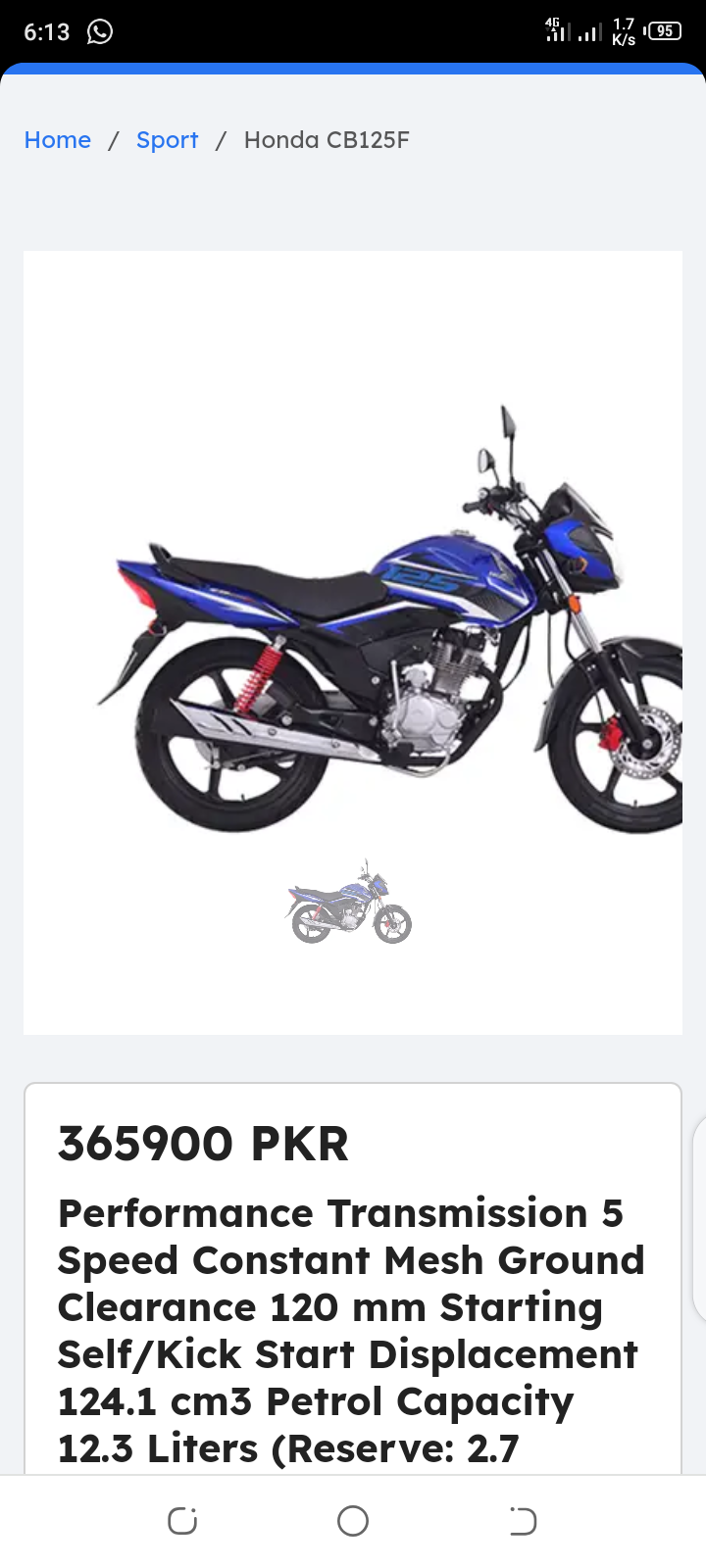706x1568 pixels.
Task: Open the Sport category breadcrumb
Action: (167, 140)
